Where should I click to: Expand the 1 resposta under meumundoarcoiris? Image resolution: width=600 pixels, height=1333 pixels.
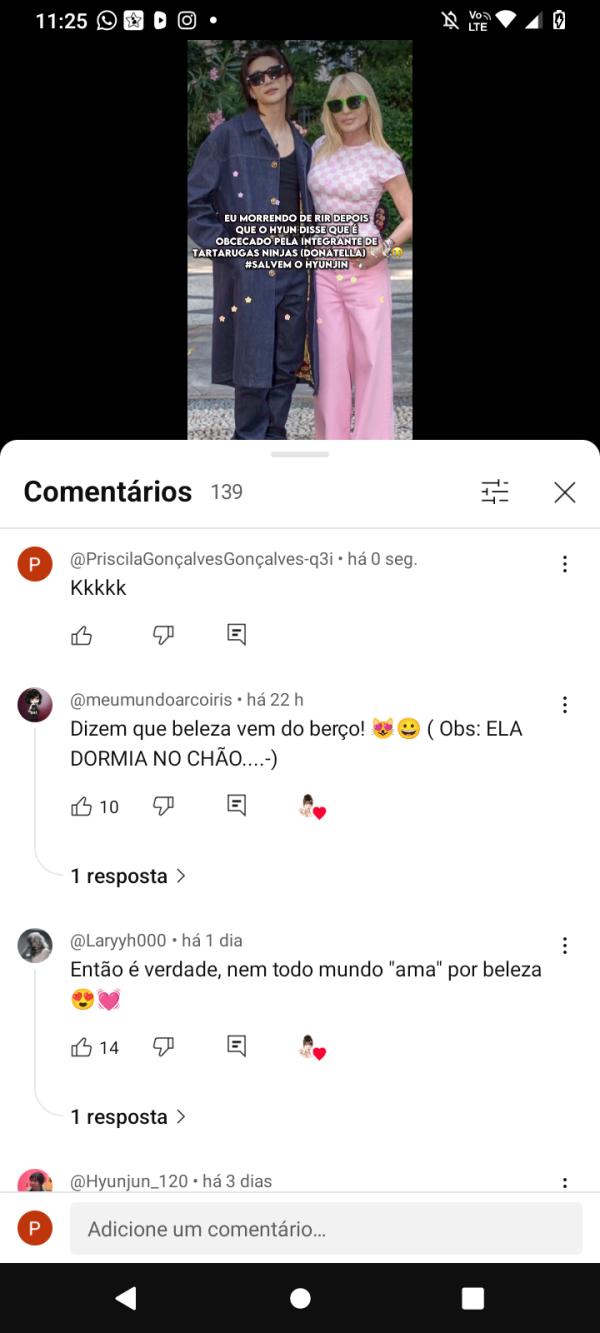pyautogui.click(x=128, y=876)
